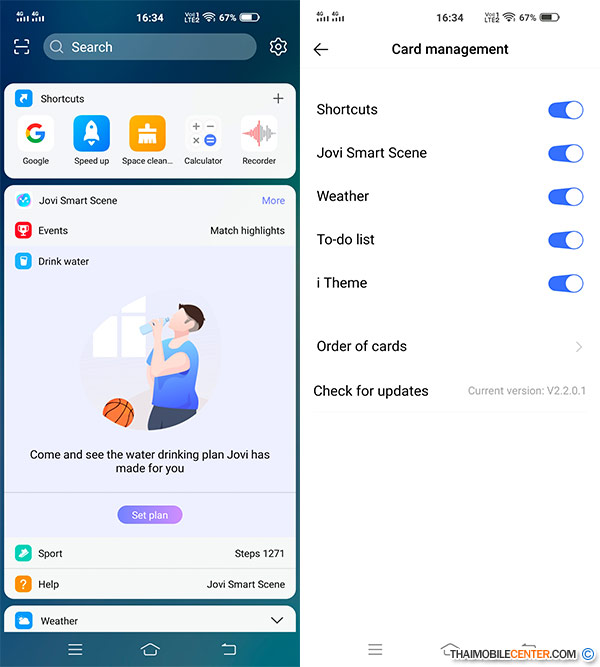Tap the Search field
This screenshot has width=600, height=667.
pyautogui.click(x=150, y=47)
